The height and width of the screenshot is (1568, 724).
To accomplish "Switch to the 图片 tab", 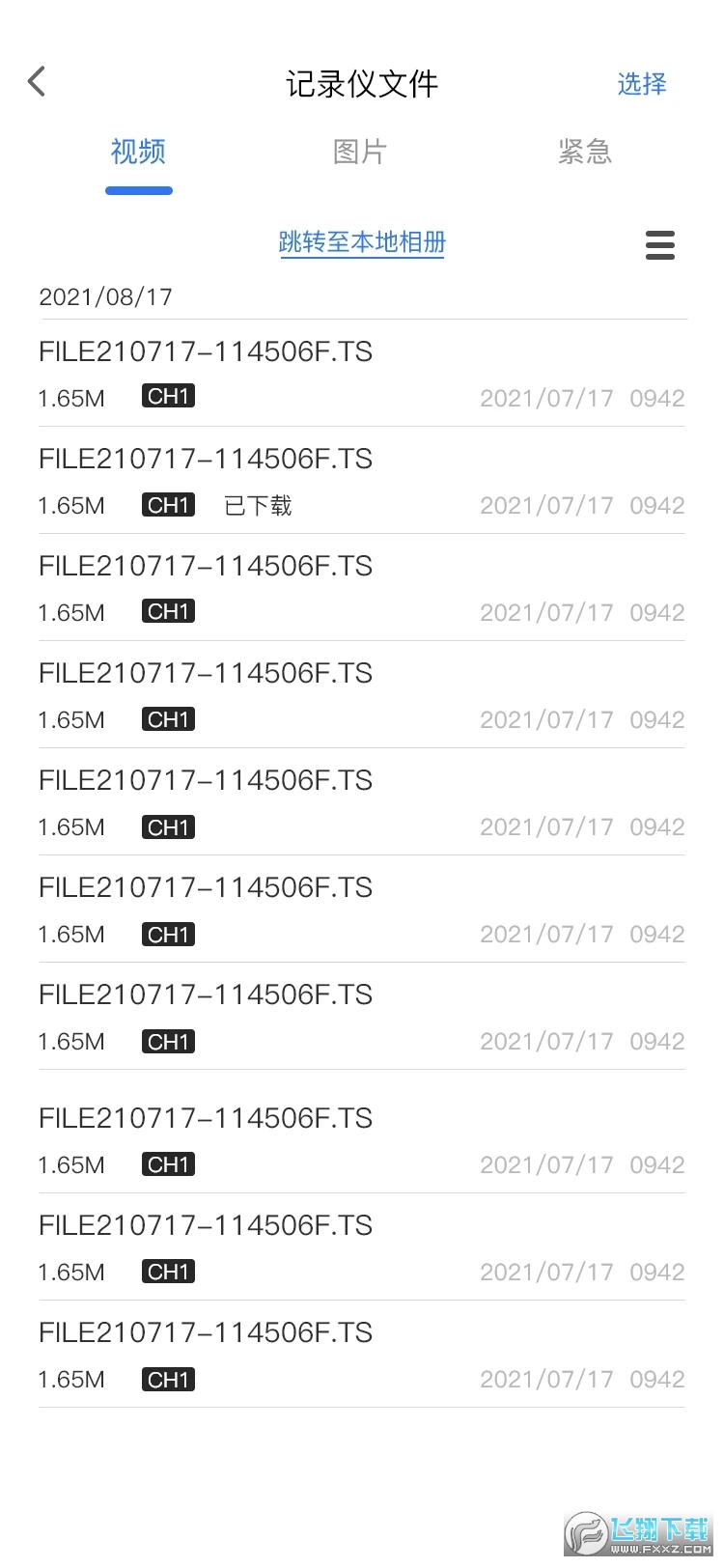I will pyautogui.click(x=360, y=152).
